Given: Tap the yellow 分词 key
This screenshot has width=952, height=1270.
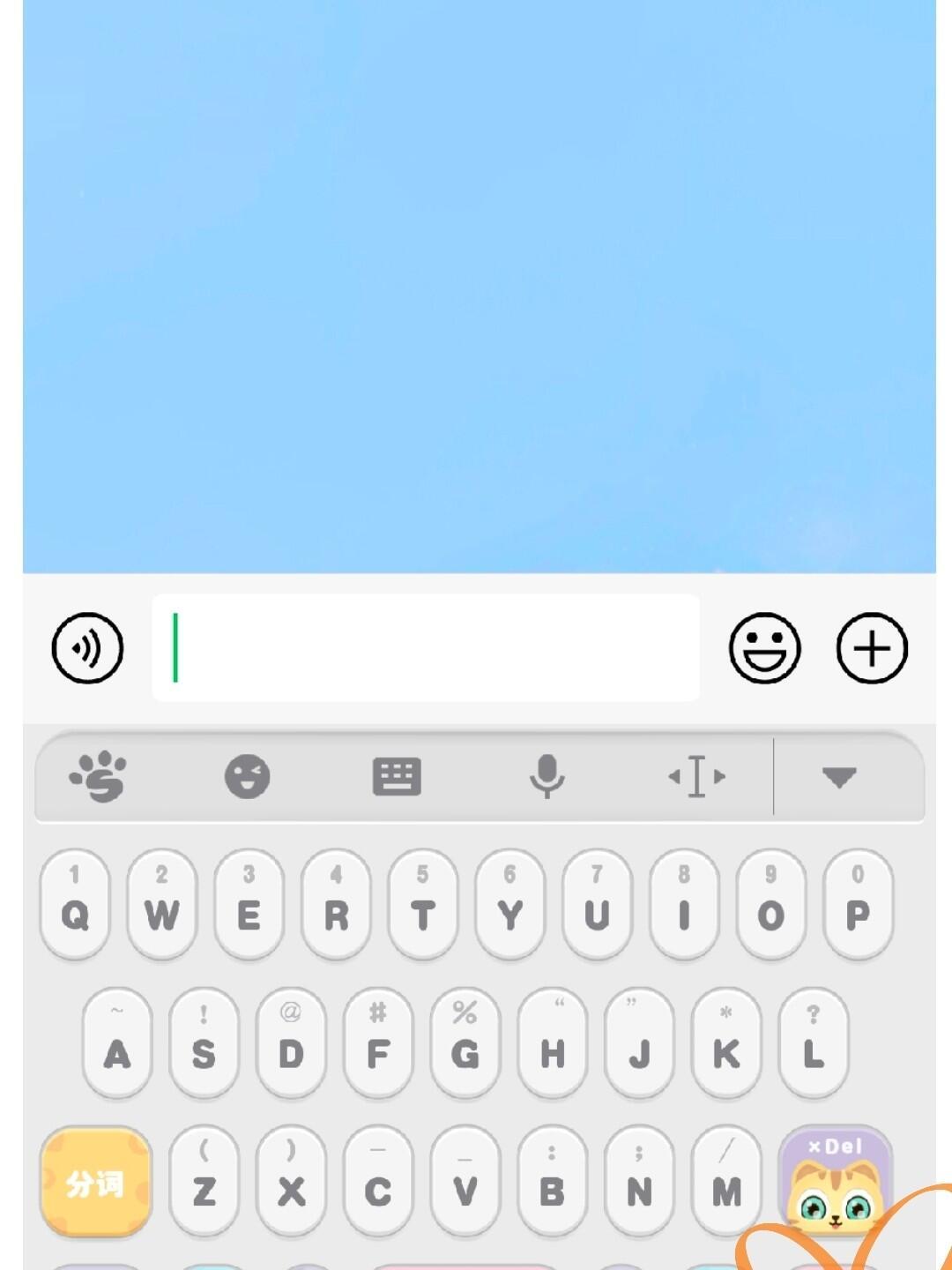Looking at the screenshot, I should tap(96, 1184).
